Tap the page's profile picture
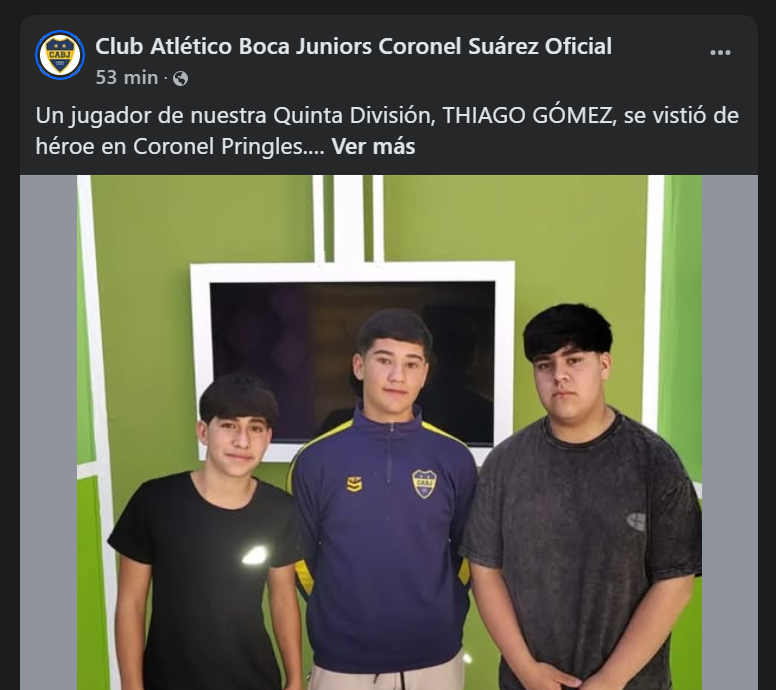The height and width of the screenshot is (690, 776). 60,55
